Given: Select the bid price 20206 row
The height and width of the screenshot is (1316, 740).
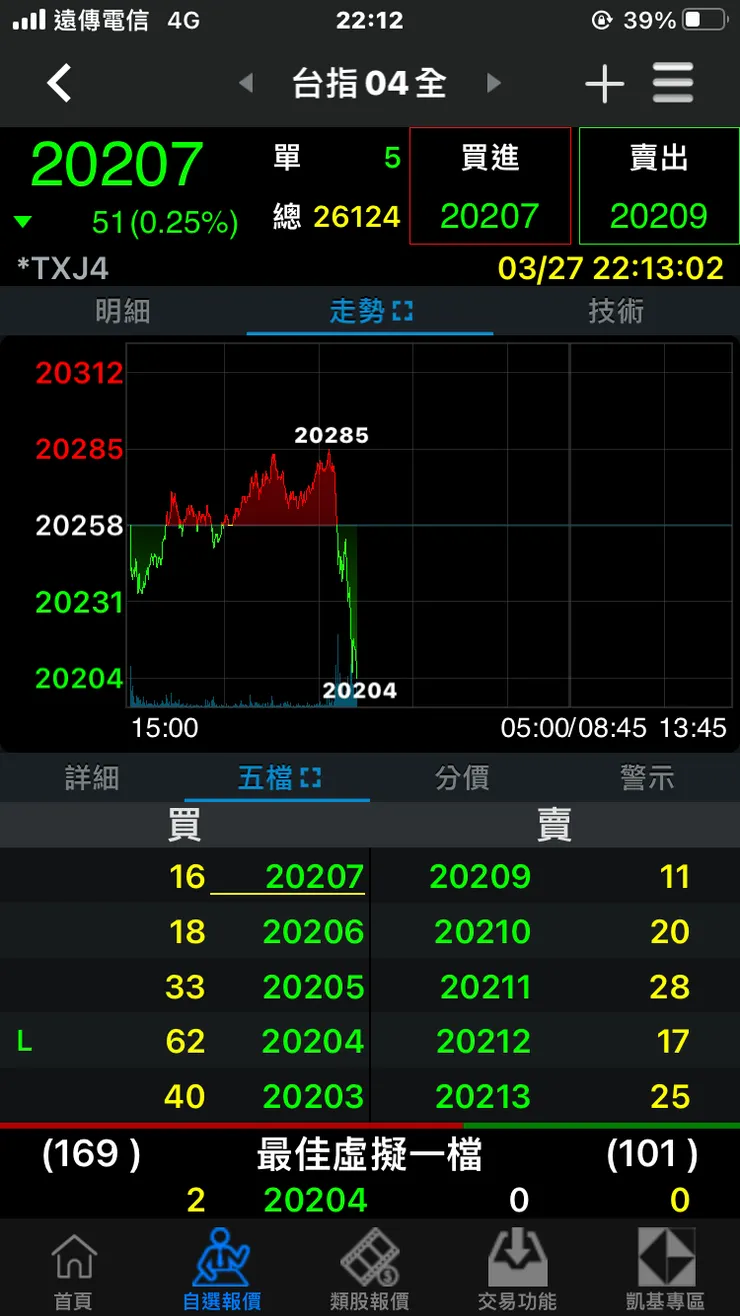Looking at the screenshot, I should point(313,932).
